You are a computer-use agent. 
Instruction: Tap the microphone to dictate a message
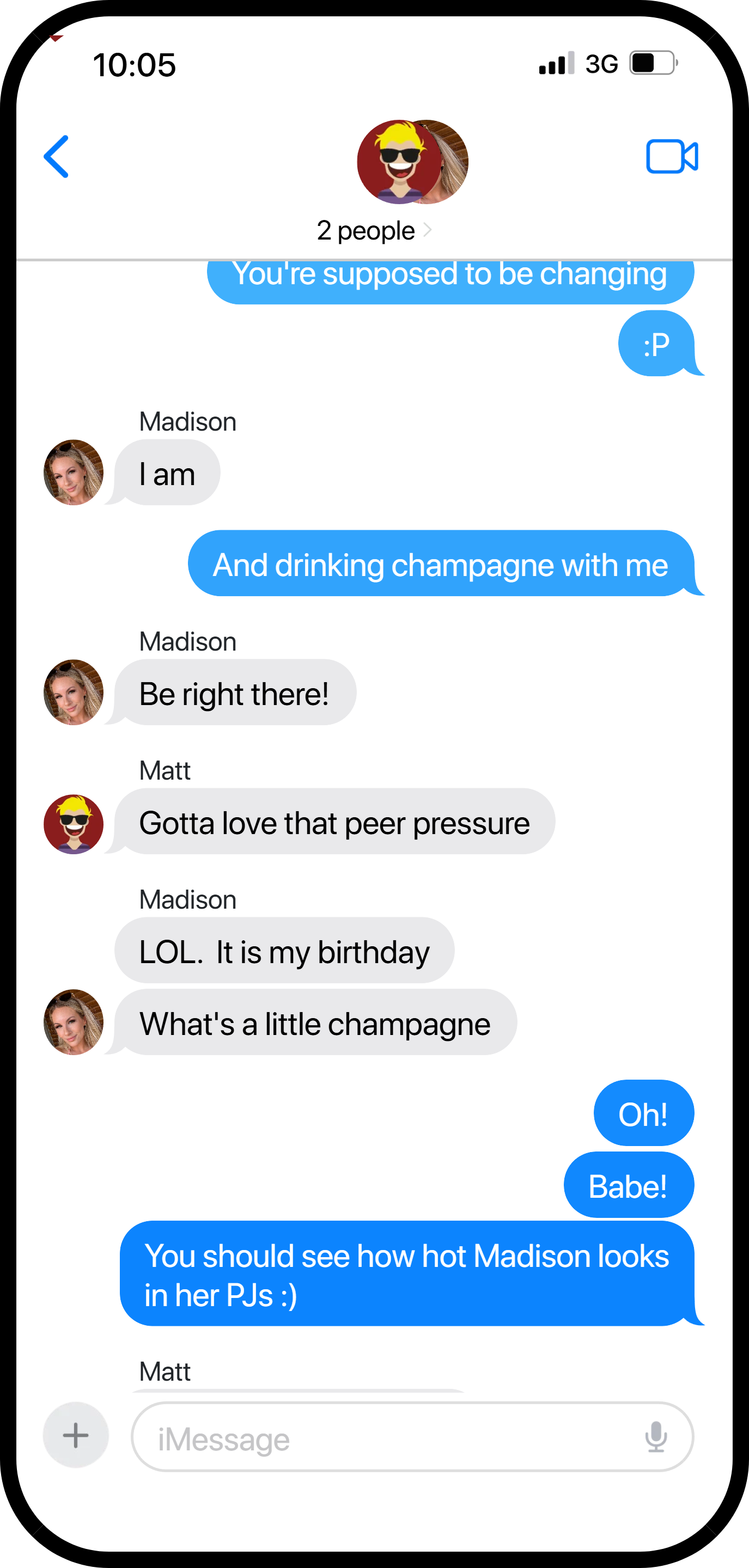pos(656,1437)
